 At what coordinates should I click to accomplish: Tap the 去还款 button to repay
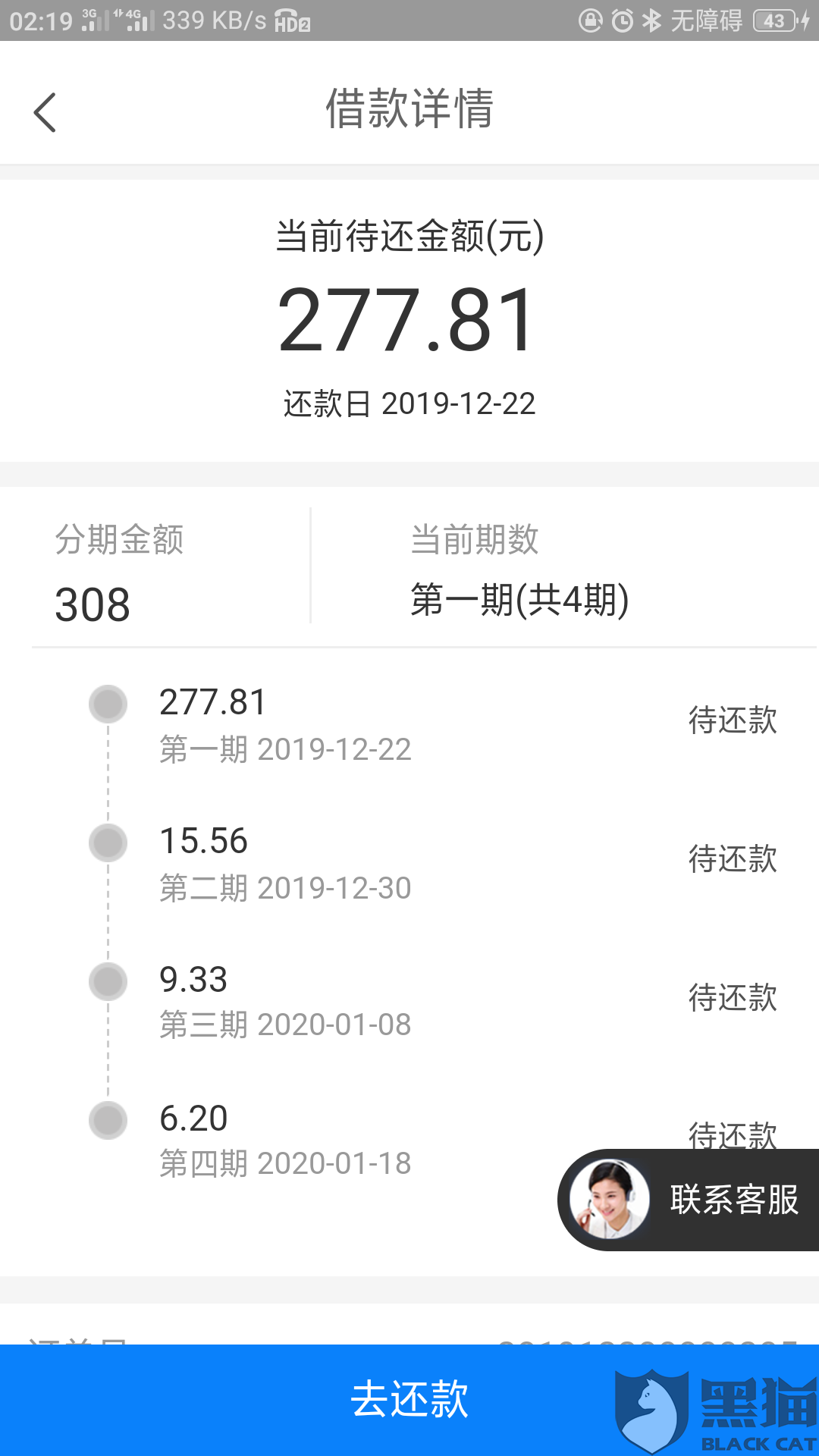coord(409,1399)
